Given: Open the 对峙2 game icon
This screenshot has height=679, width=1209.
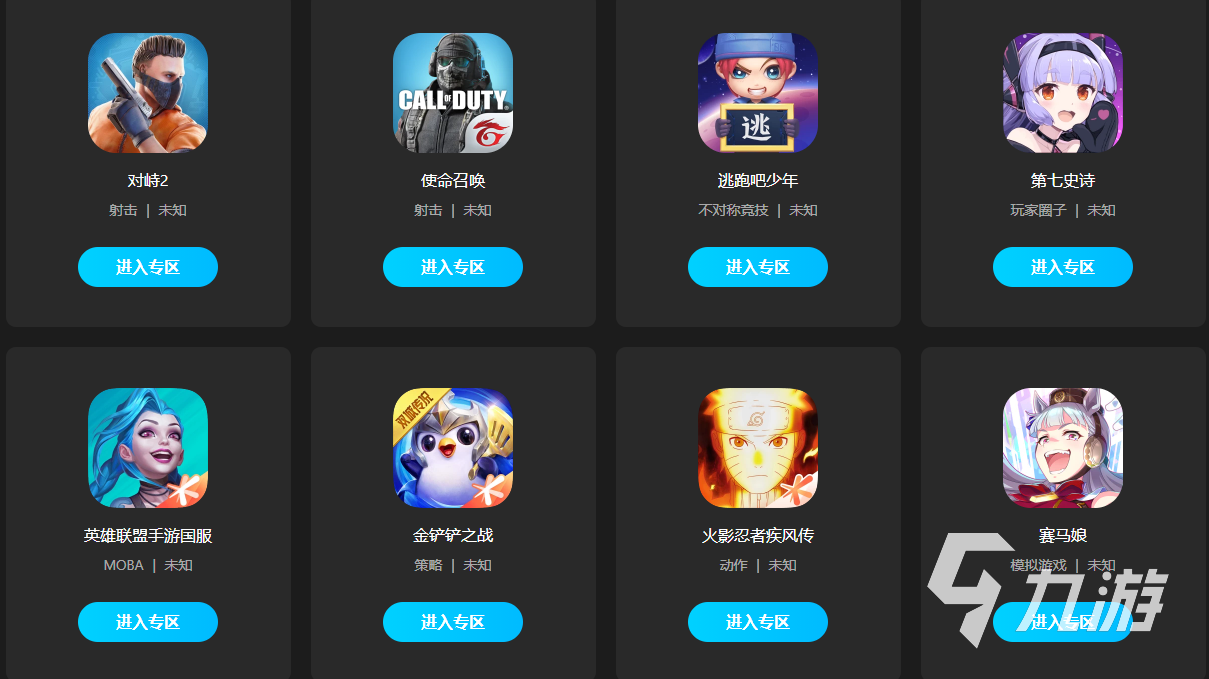Looking at the screenshot, I should pos(148,93).
